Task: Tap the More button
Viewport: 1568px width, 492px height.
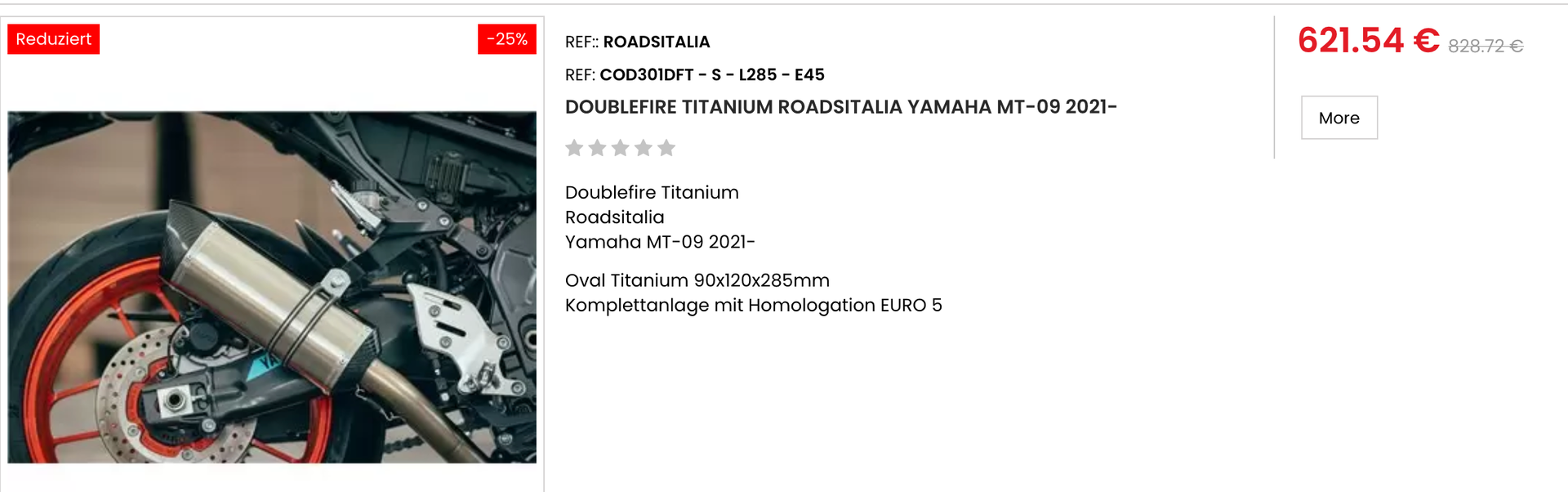Action: click(1339, 118)
